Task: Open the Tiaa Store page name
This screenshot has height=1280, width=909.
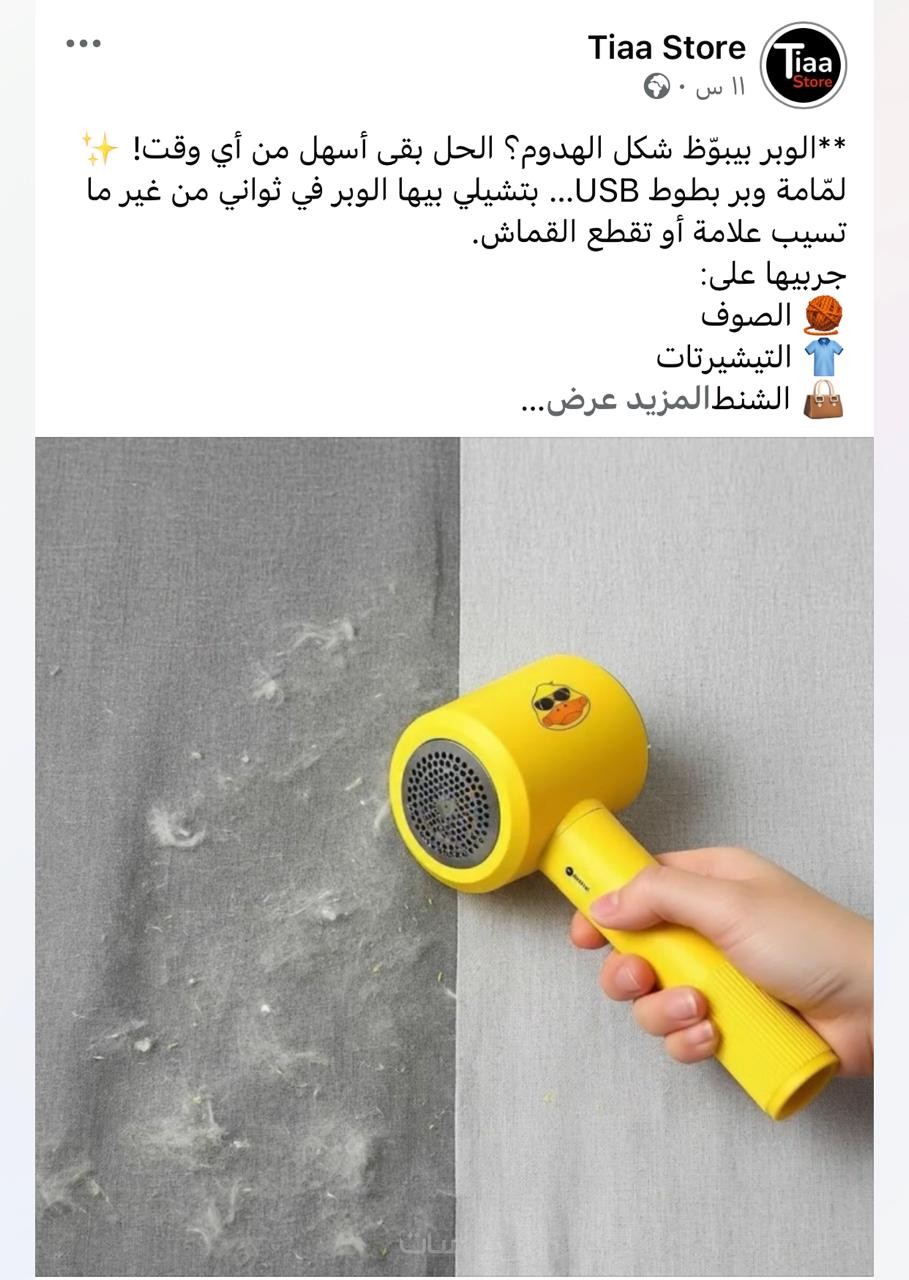Action: click(x=666, y=47)
